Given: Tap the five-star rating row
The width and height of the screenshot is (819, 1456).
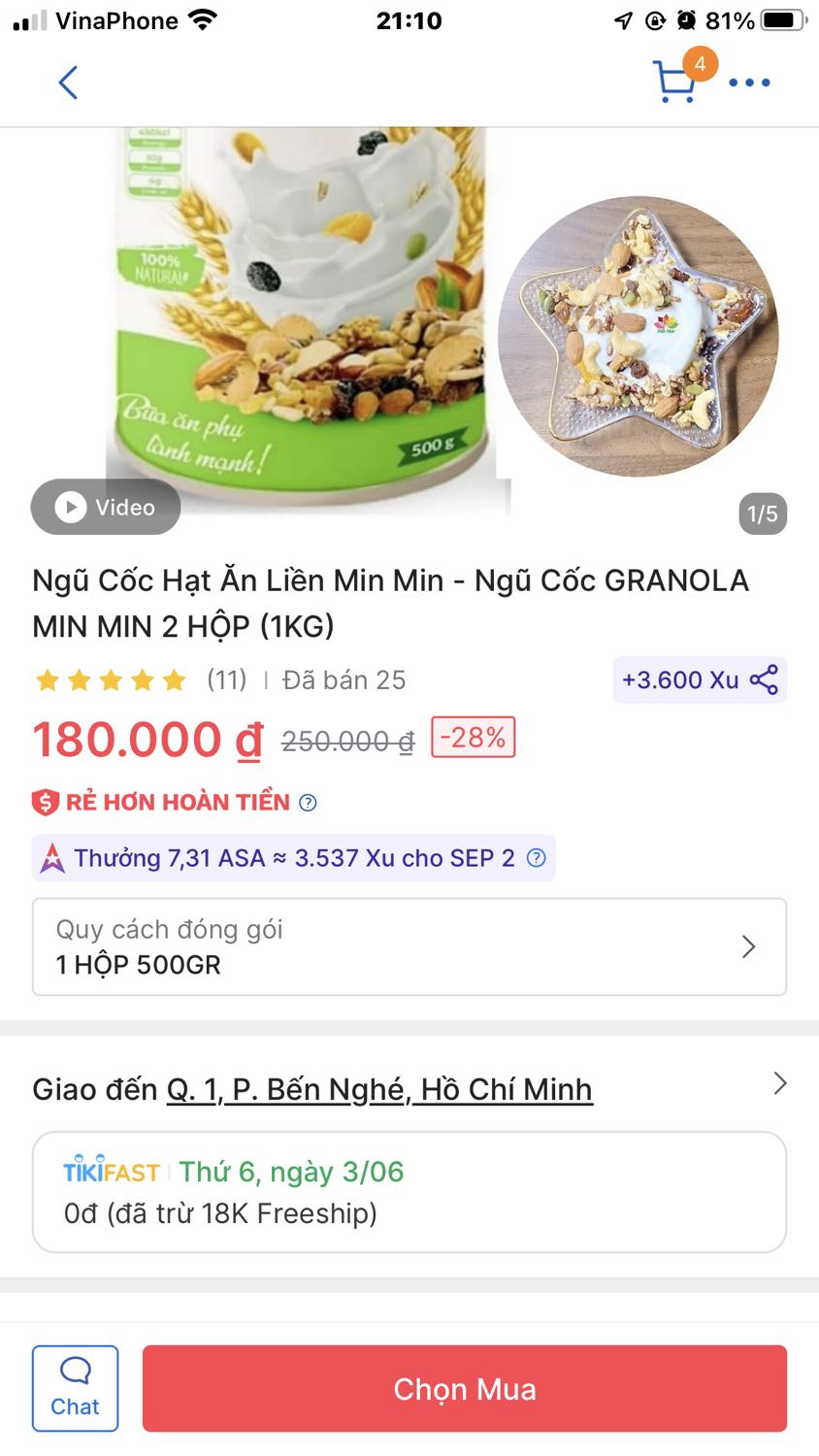Looking at the screenshot, I should coord(110,679).
